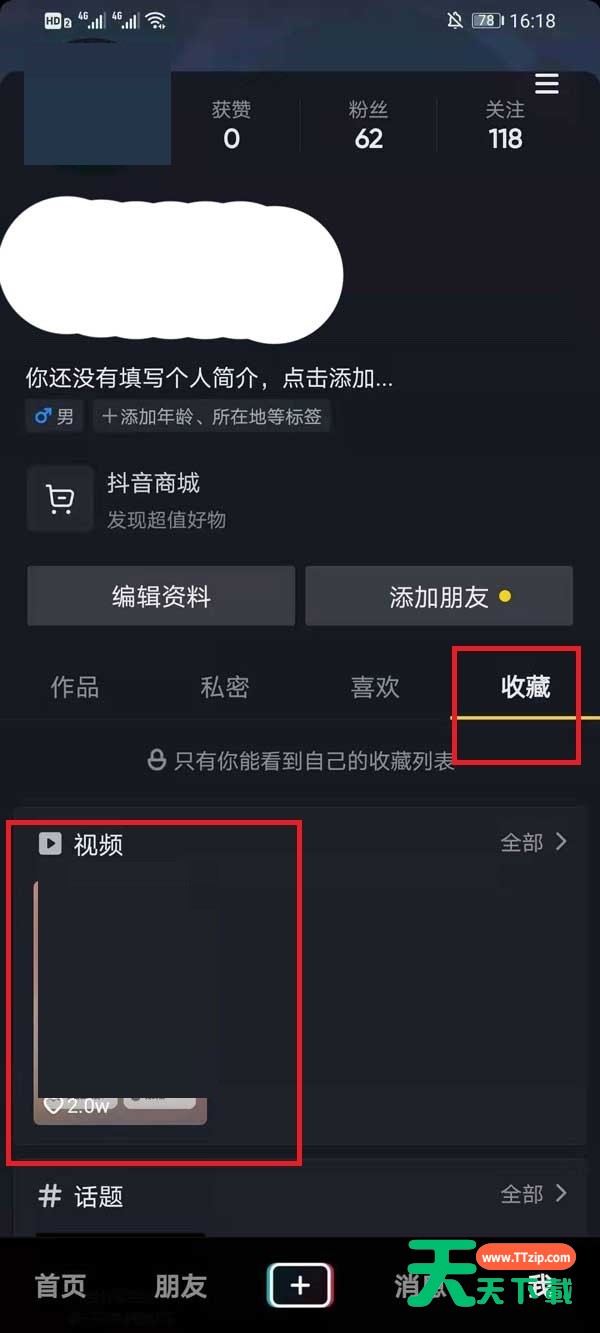Open the 关注 following list

505,126
